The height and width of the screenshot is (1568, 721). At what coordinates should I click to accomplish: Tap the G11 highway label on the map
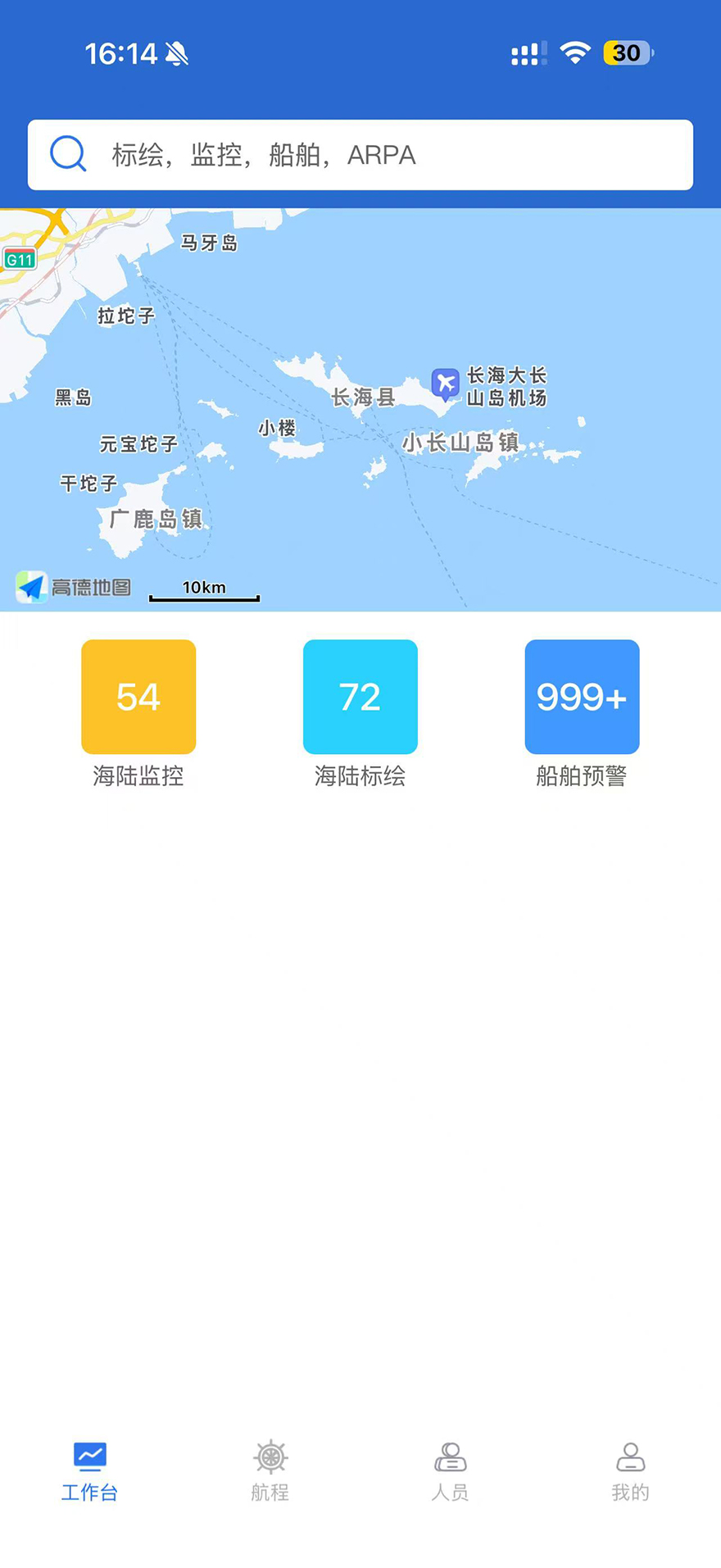tap(20, 259)
